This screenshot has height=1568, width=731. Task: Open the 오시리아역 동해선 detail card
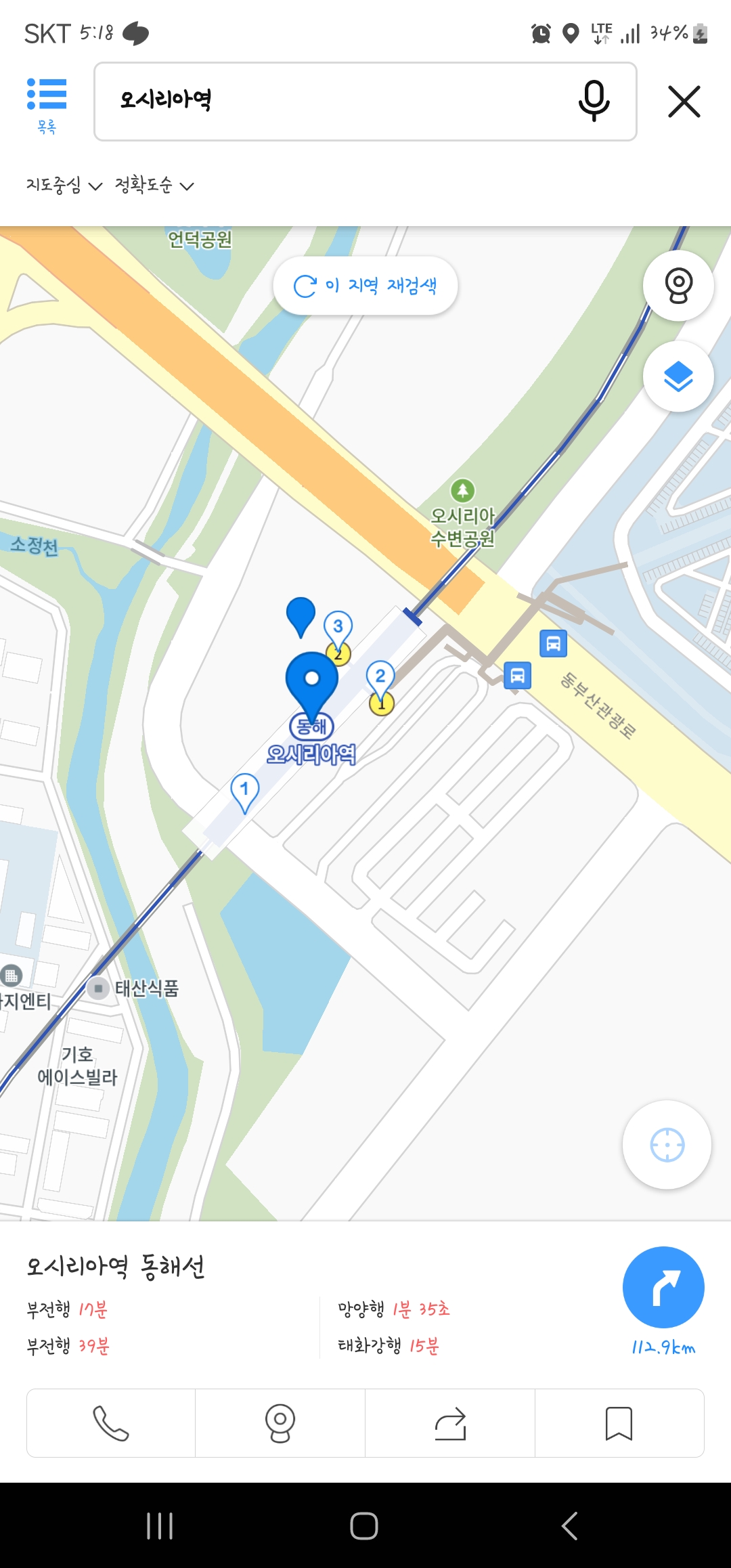point(116,1265)
